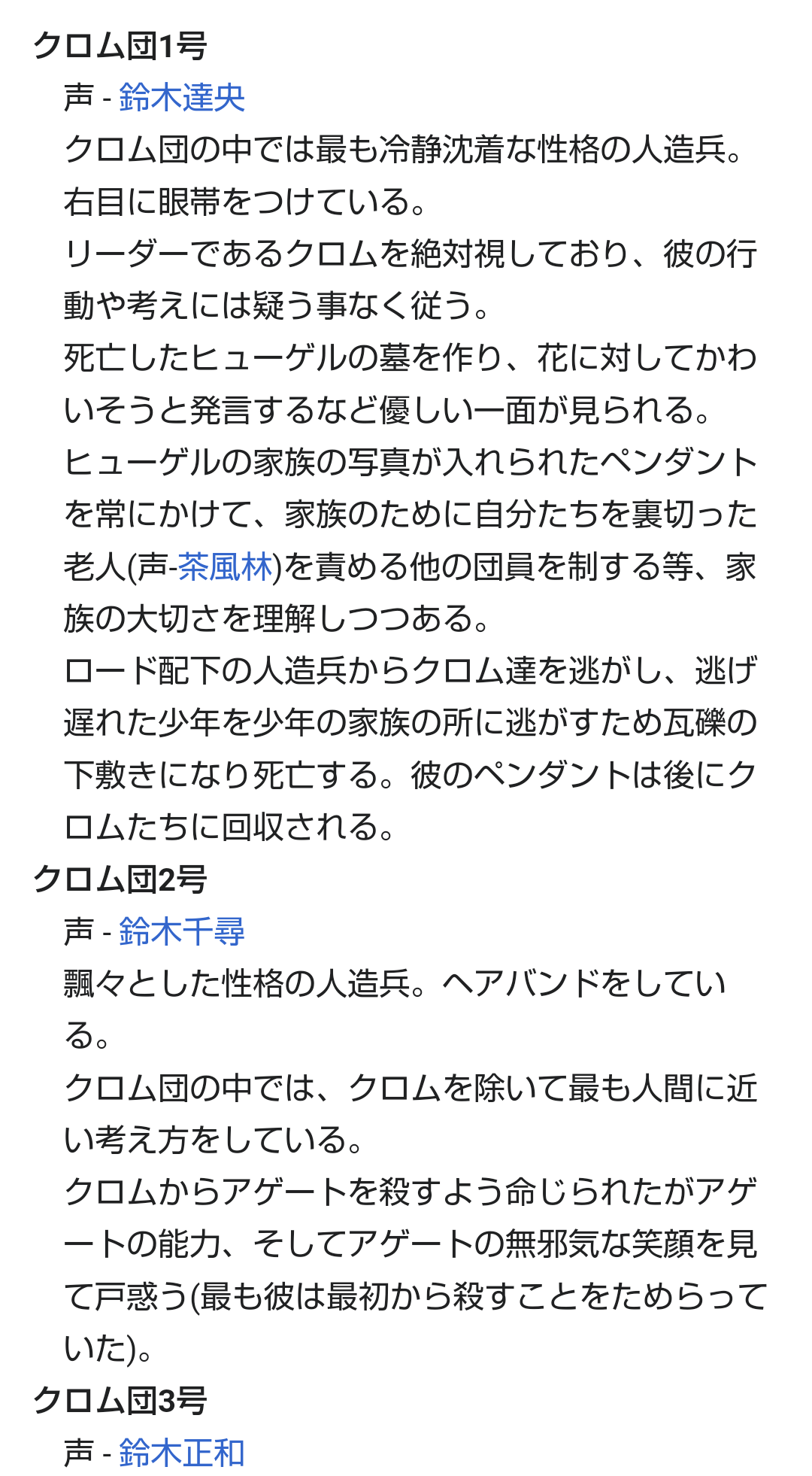Open voice actor link 鈴木達央
The image size is (812, 1476).
tap(182, 98)
